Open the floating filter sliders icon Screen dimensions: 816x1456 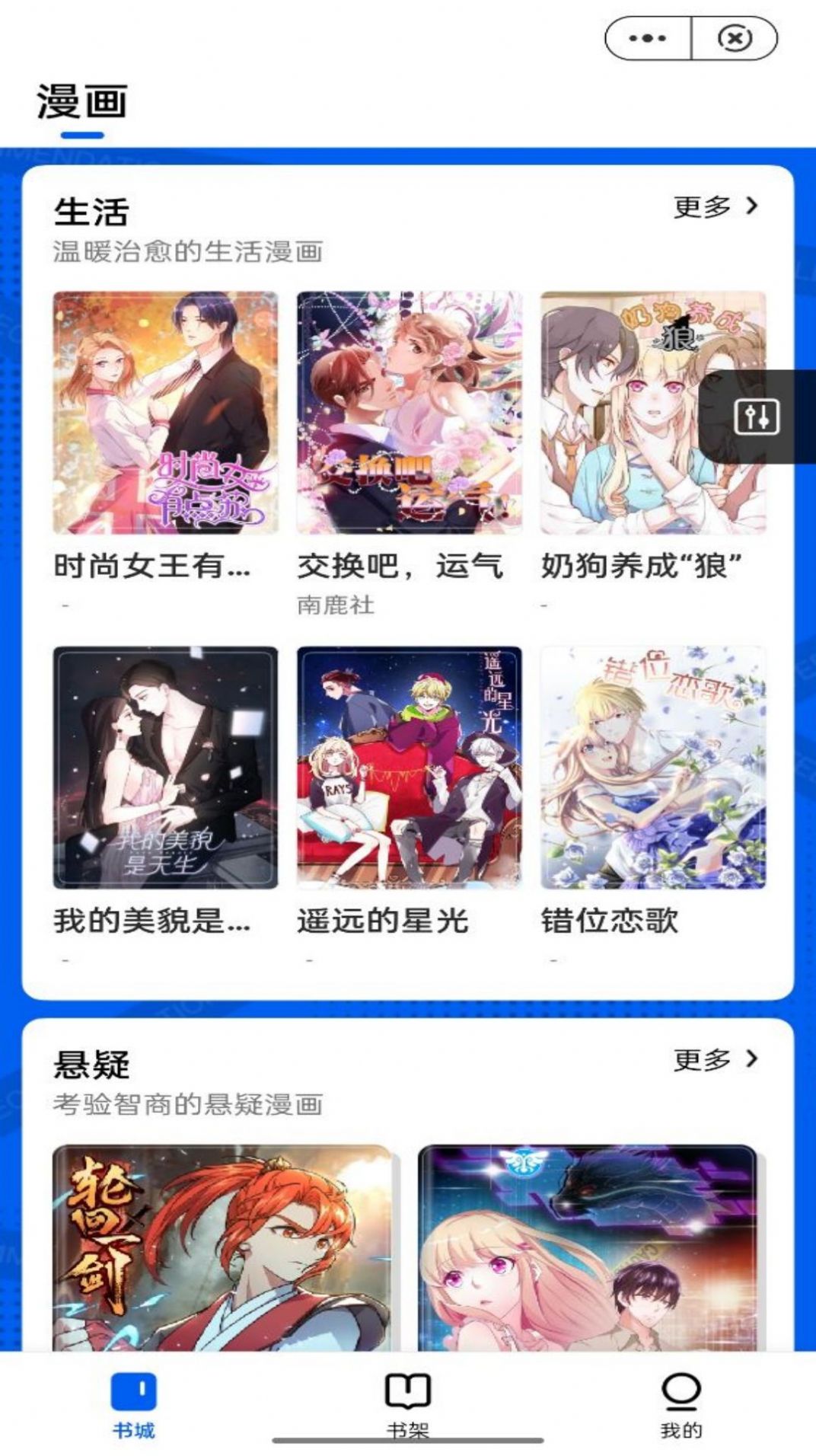pos(756,418)
